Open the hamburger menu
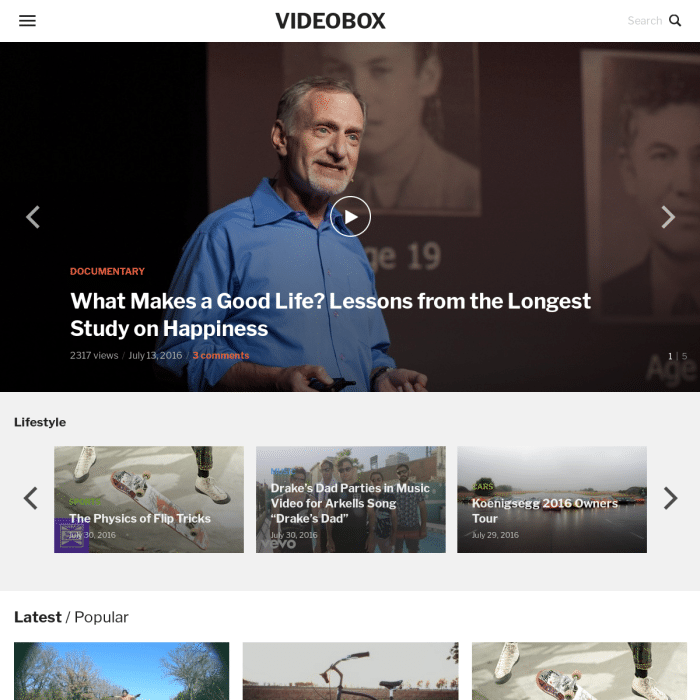 (27, 21)
